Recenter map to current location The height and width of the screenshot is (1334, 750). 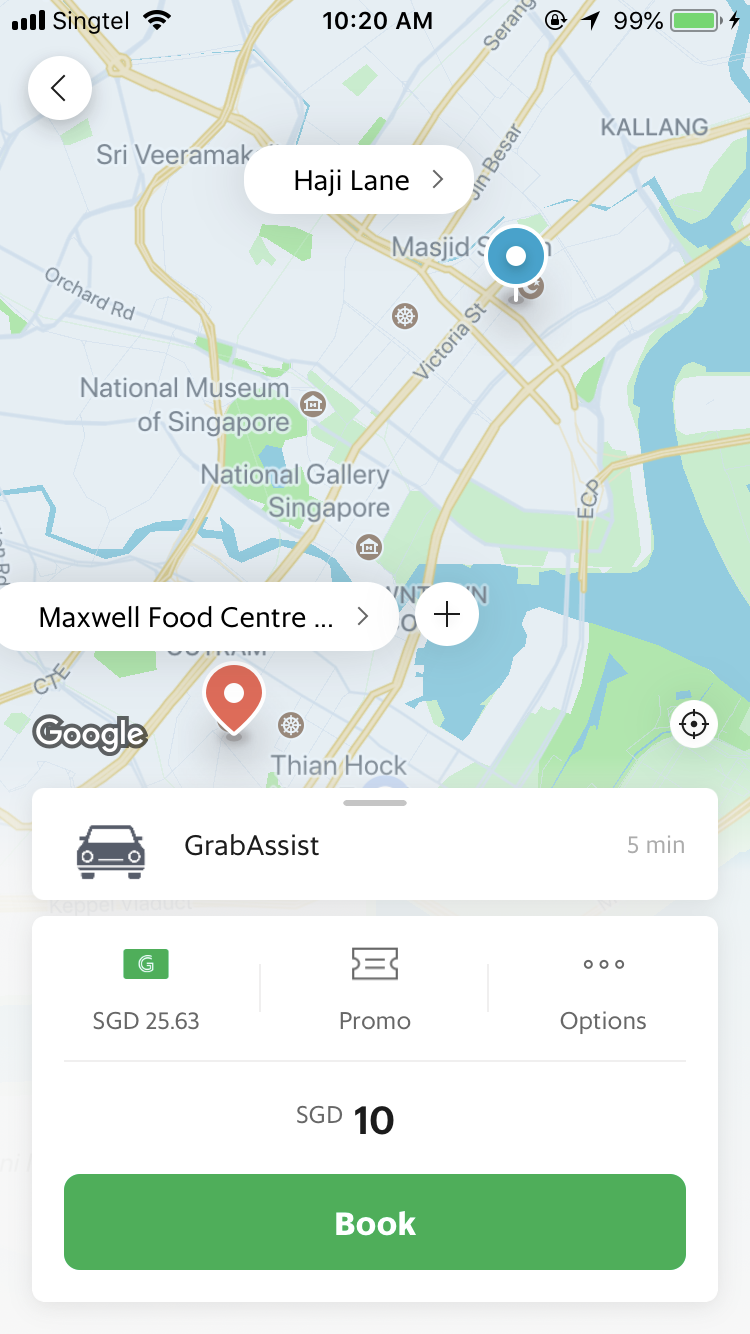694,723
